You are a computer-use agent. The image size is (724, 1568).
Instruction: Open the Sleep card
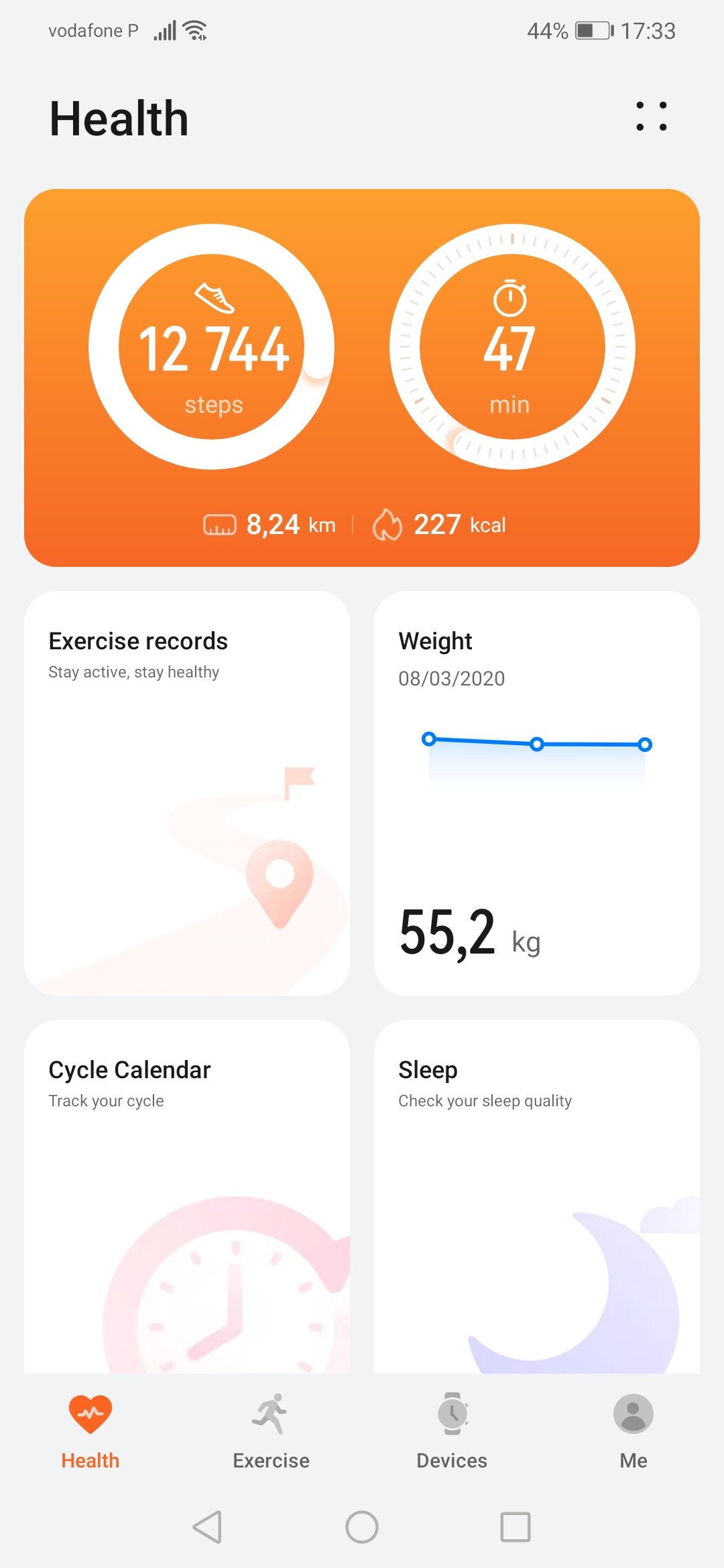pos(537,1196)
